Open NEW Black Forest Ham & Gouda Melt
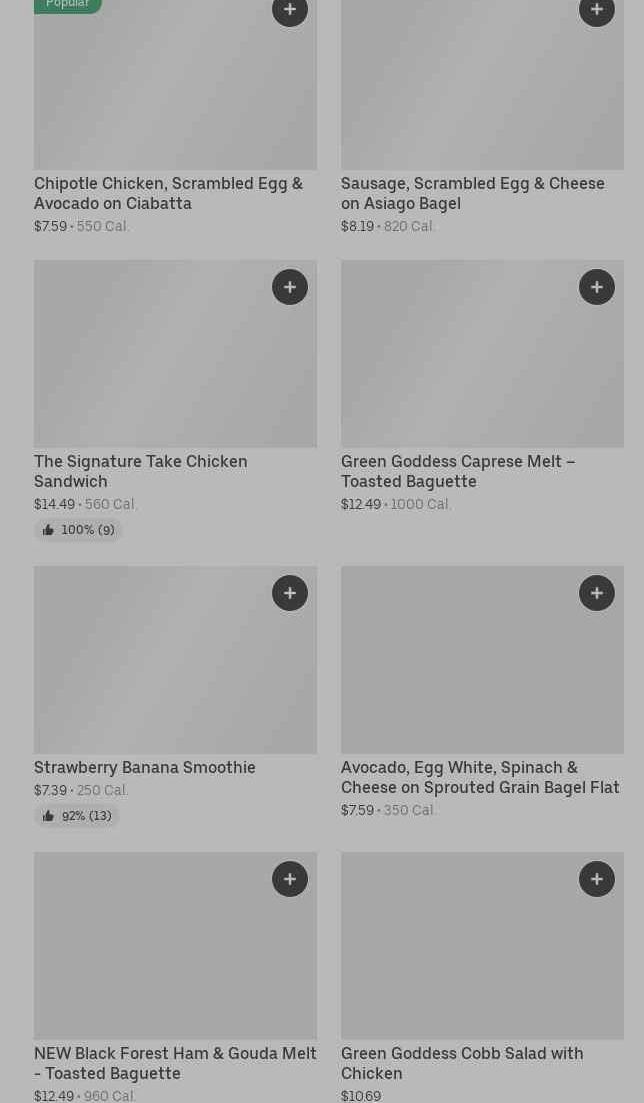The width and height of the screenshot is (644, 1103). (175, 1063)
